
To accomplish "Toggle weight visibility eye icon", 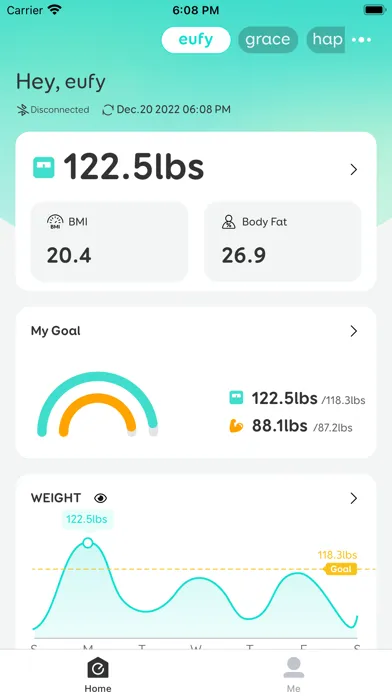I will coord(101,498).
